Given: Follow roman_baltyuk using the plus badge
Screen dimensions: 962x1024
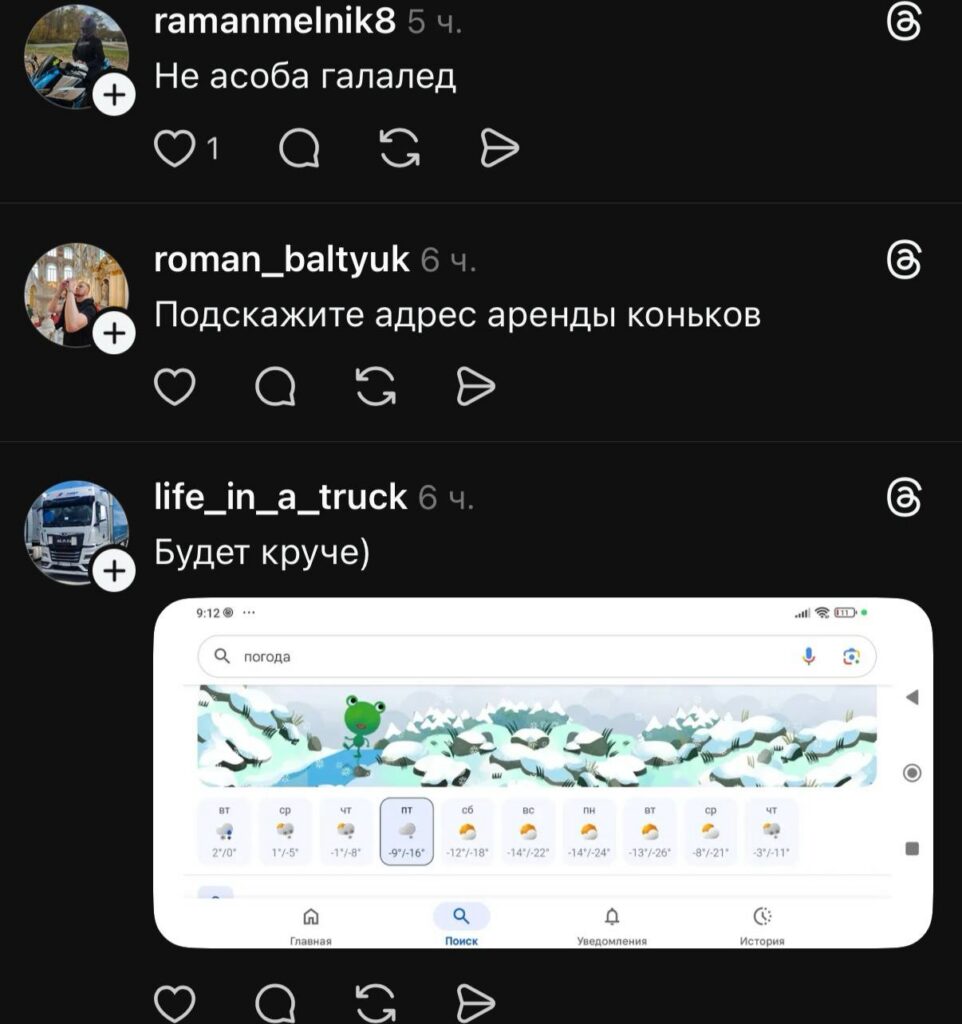Looking at the screenshot, I should pyautogui.click(x=115, y=334).
